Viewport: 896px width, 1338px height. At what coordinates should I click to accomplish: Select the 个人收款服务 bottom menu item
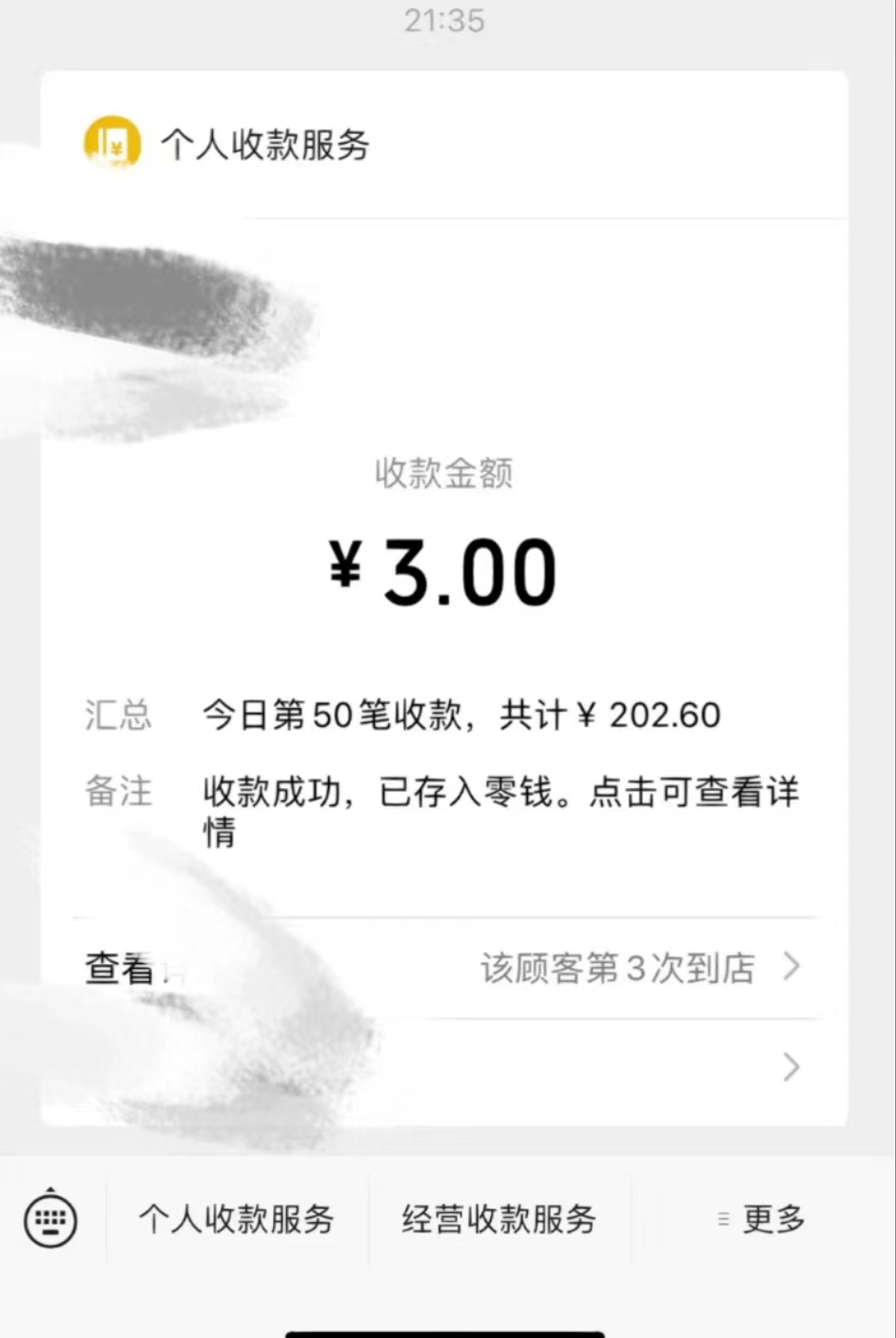pos(237,1219)
